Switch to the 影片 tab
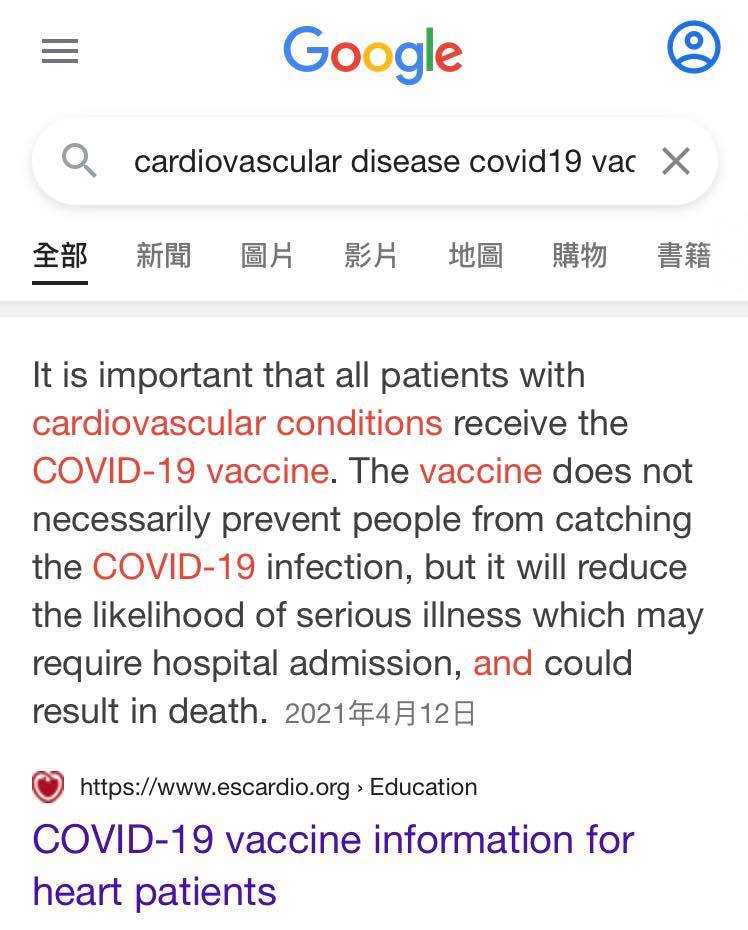The width and height of the screenshot is (748, 930). (371, 256)
